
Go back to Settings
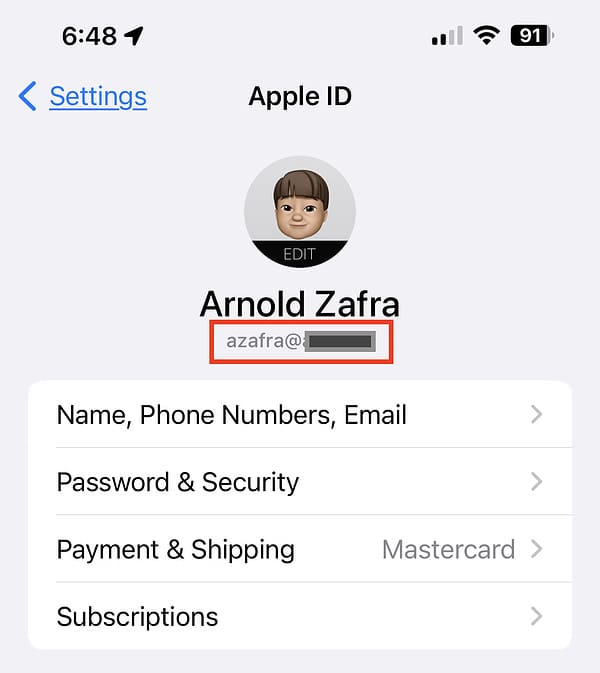tap(83, 96)
